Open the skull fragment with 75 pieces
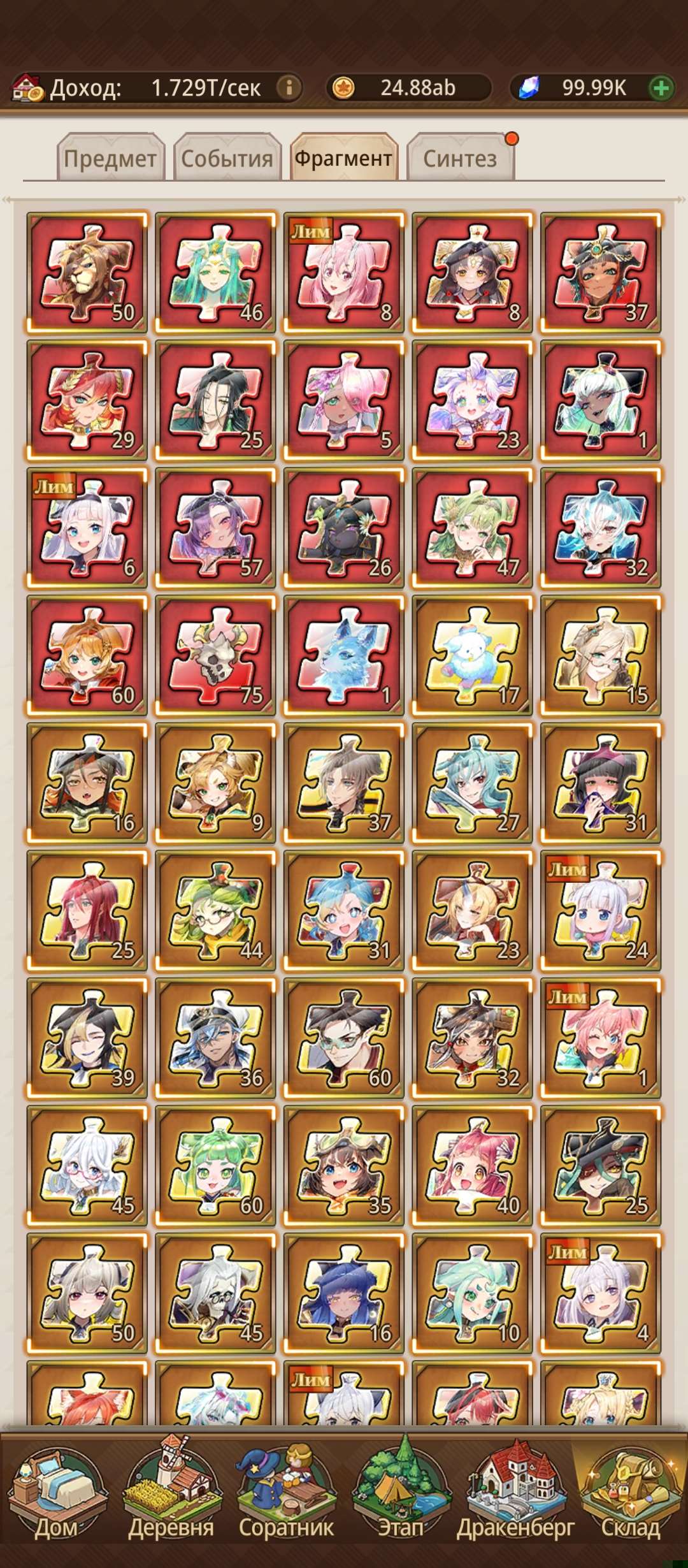The width and height of the screenshot is (688, 1568). (216, 655)
